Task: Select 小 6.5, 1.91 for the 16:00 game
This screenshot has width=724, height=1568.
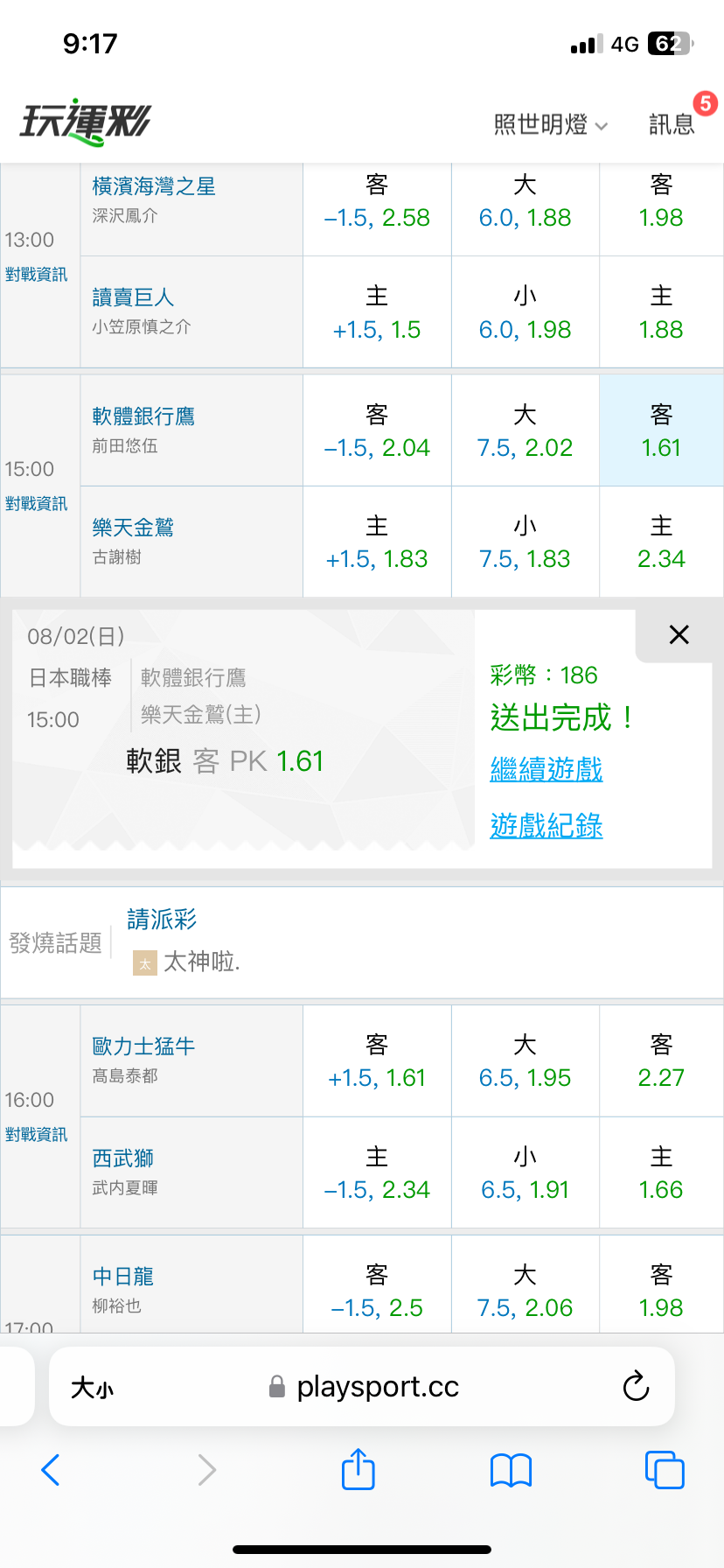Action: [525, 1172]
